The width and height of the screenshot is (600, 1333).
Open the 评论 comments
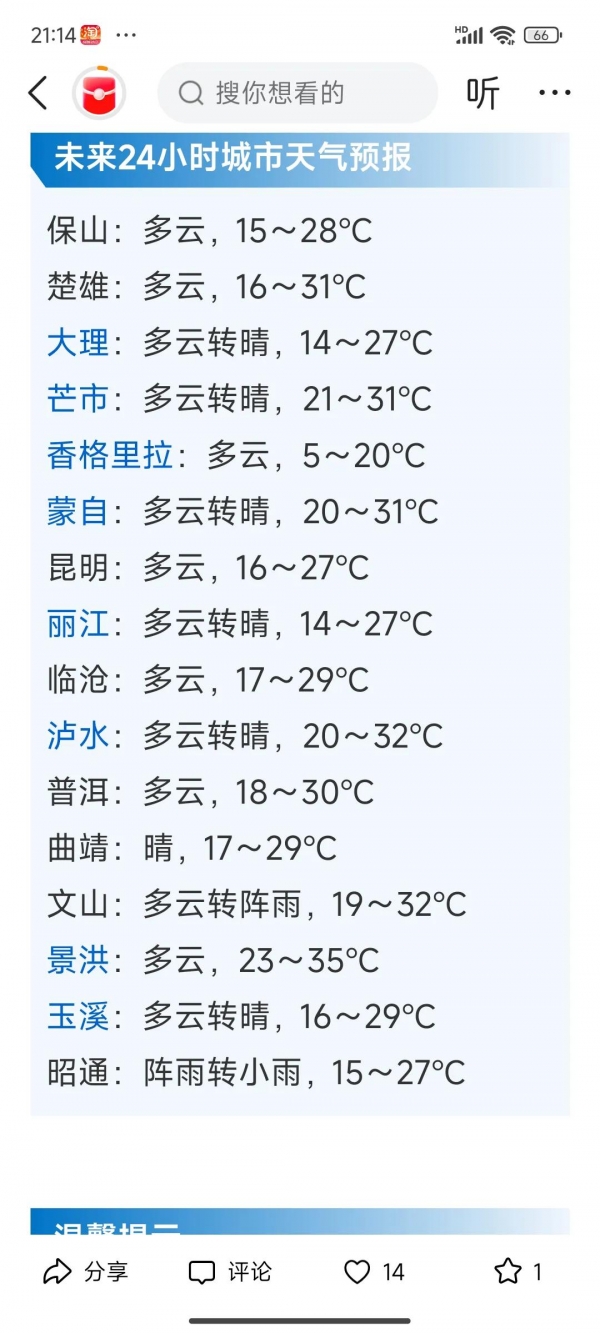click(x=230, y=1272)
